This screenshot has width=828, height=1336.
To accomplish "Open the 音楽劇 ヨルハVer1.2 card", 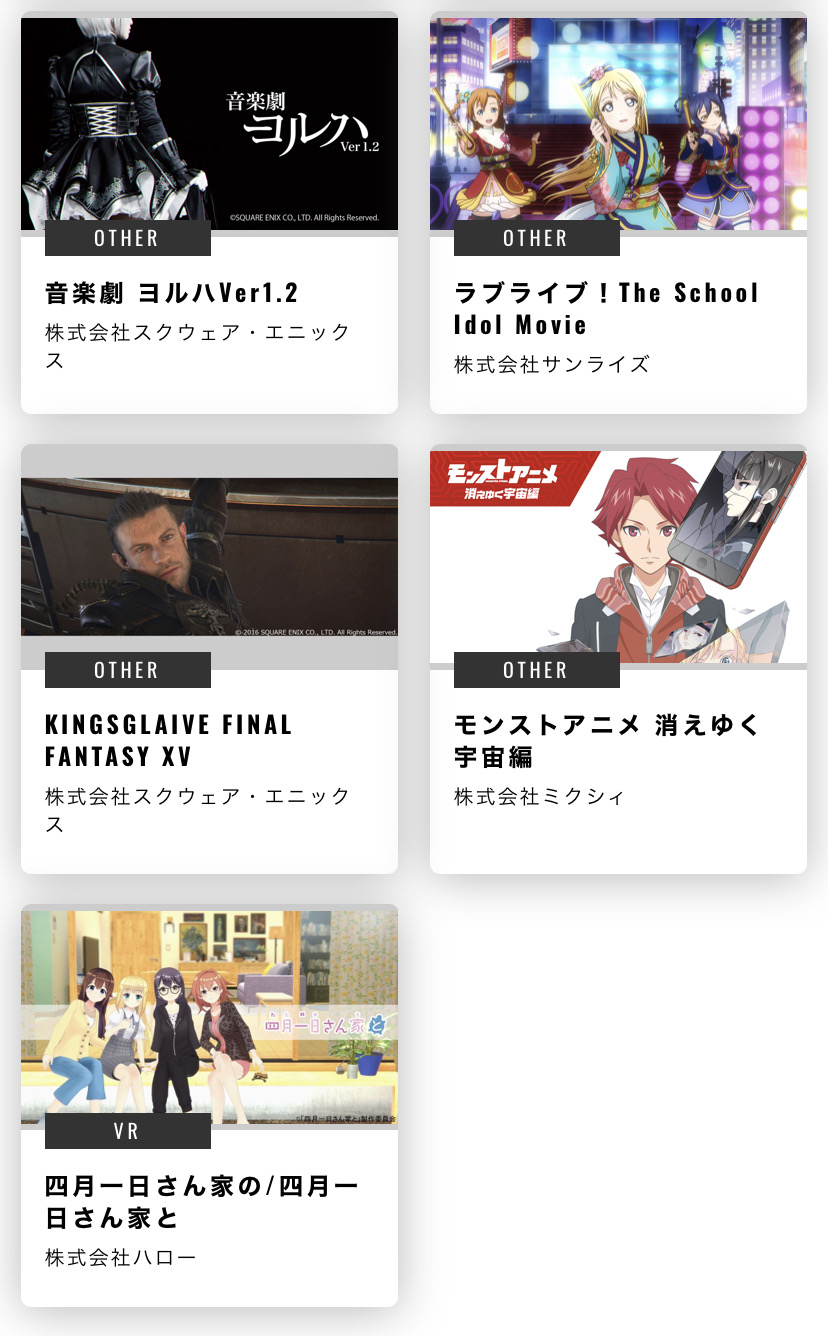I will (209, 213).
